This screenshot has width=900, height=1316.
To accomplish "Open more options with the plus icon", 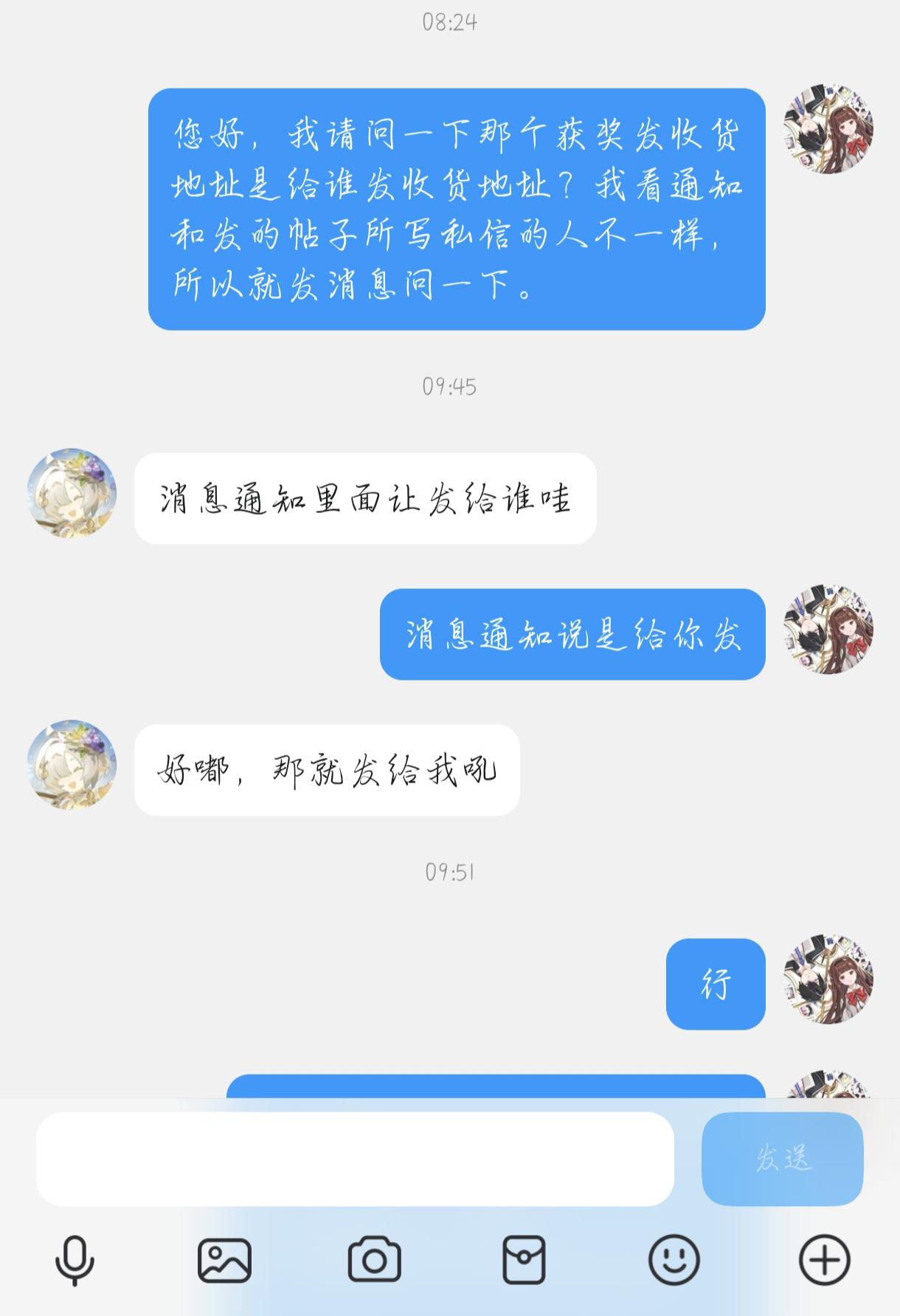I will click(x=824, y=1260).
